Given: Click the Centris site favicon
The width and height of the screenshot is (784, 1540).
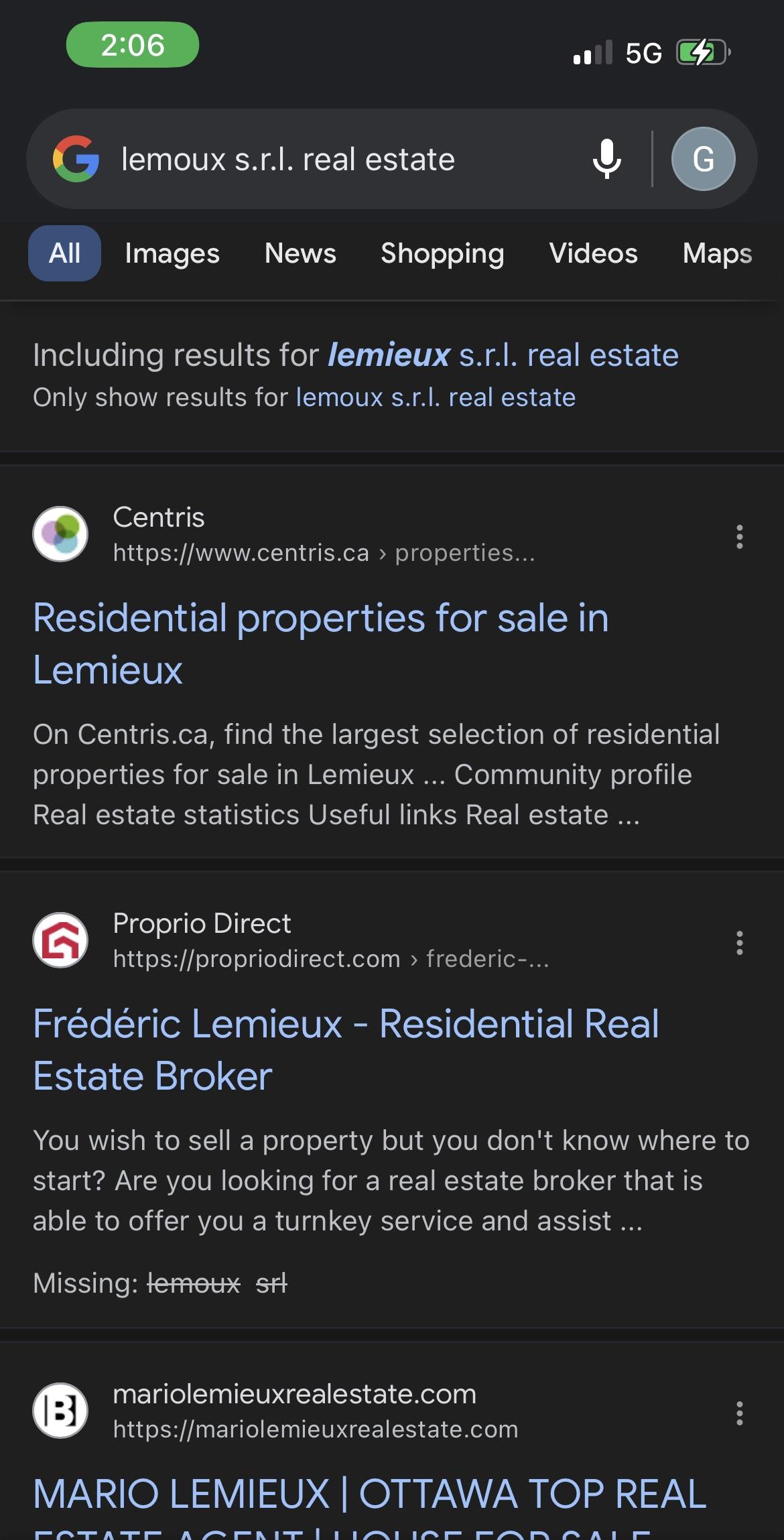Looking at the screenshot, I should (x=61, y=534).
